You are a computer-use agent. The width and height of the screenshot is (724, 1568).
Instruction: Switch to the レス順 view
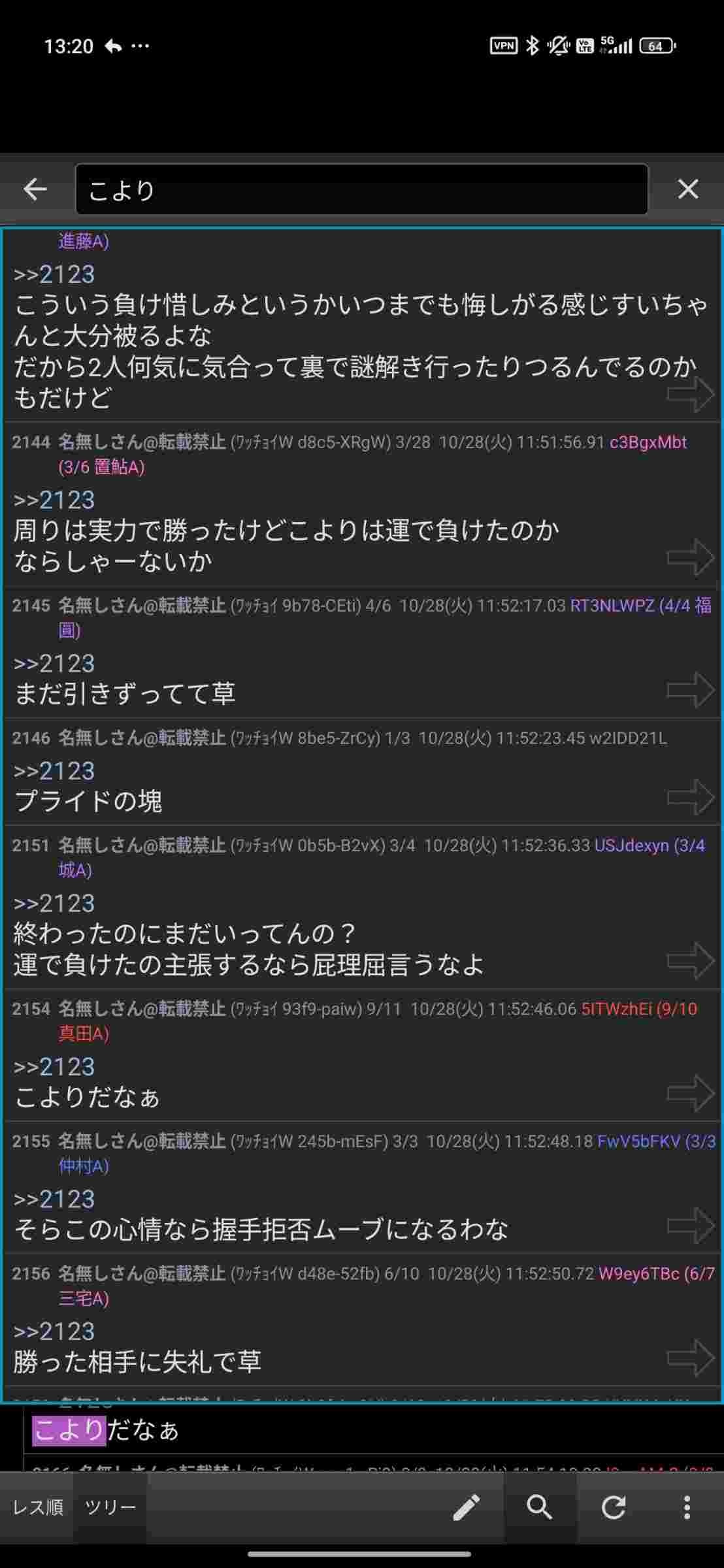coord(38,1507)
